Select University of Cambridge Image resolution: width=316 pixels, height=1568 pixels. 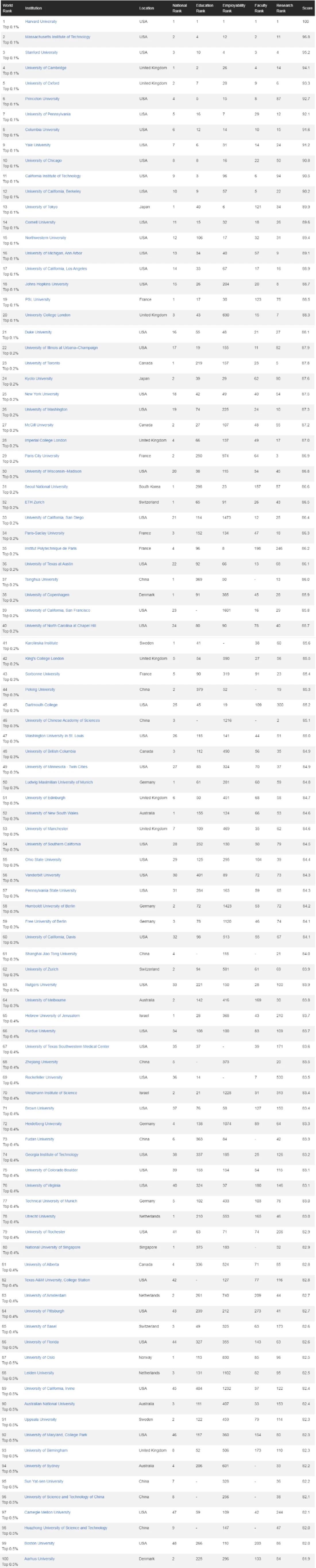[46, 68]
